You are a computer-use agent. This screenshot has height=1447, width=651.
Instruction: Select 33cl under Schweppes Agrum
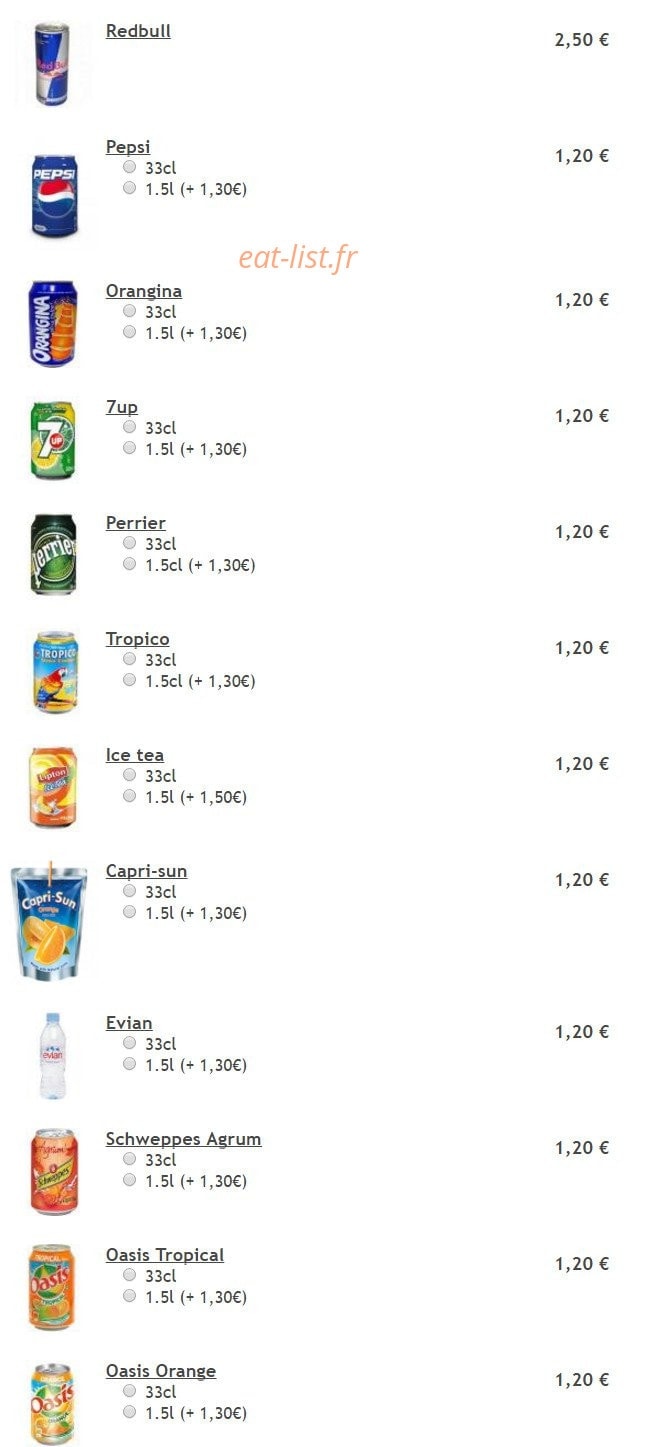pyautogui.click(x=129, y=1159)
